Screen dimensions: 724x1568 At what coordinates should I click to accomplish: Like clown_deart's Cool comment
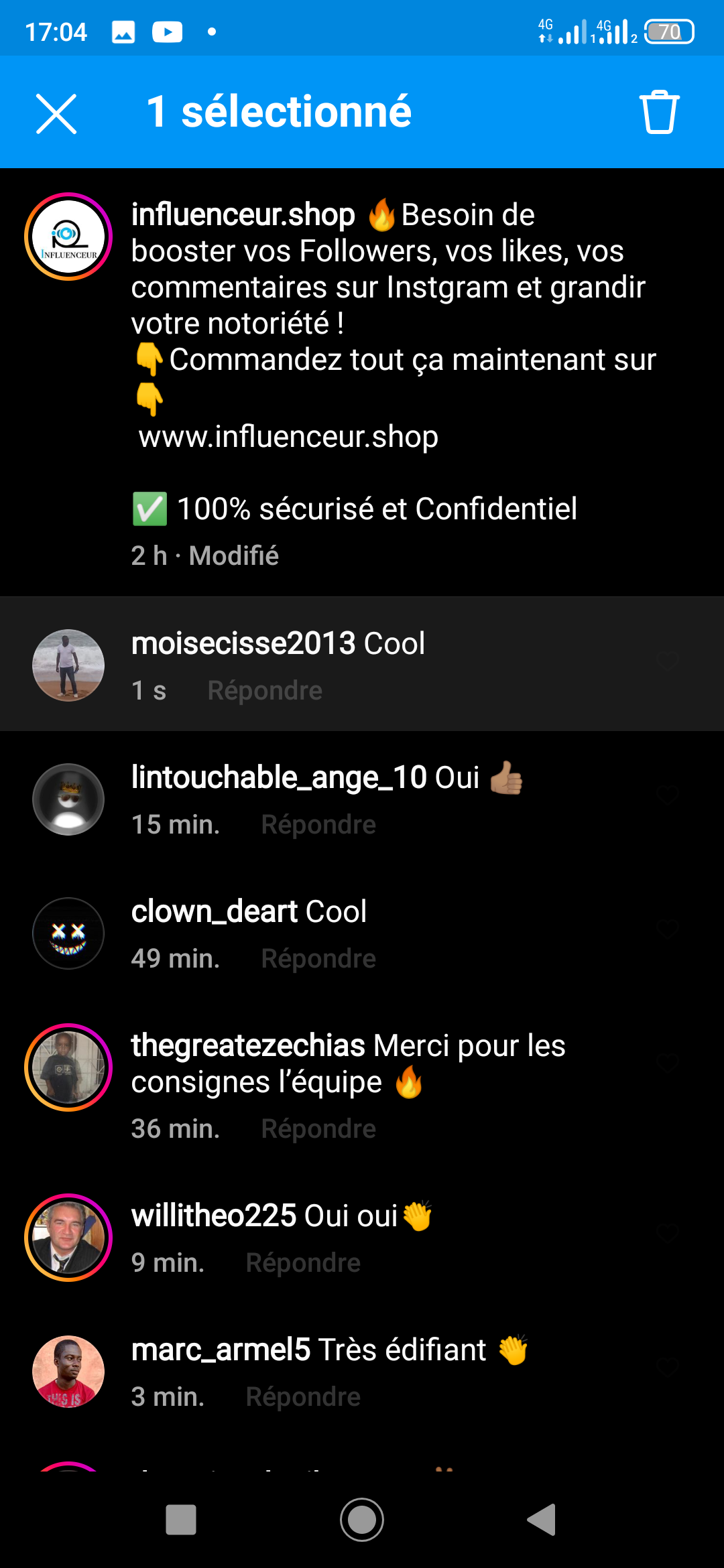(x=668, y=930)
